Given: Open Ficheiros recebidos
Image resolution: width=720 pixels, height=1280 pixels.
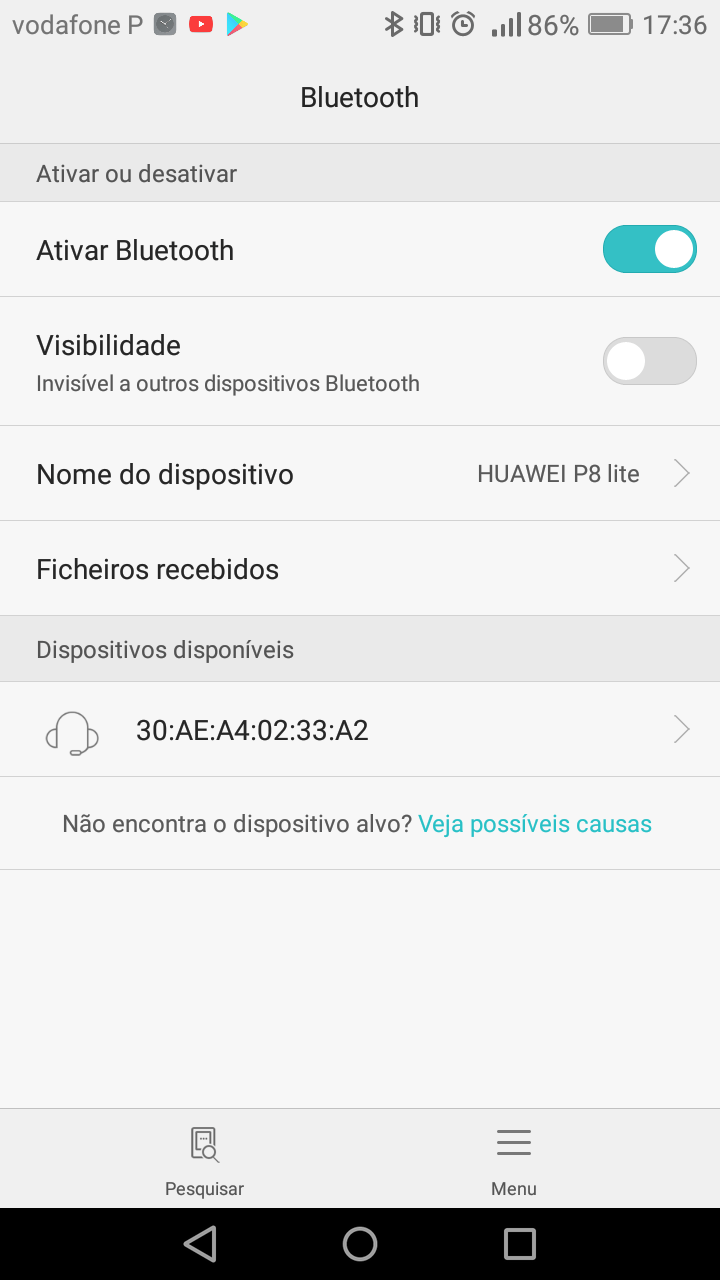Looking at the screenshot, I should pos(360,569).
